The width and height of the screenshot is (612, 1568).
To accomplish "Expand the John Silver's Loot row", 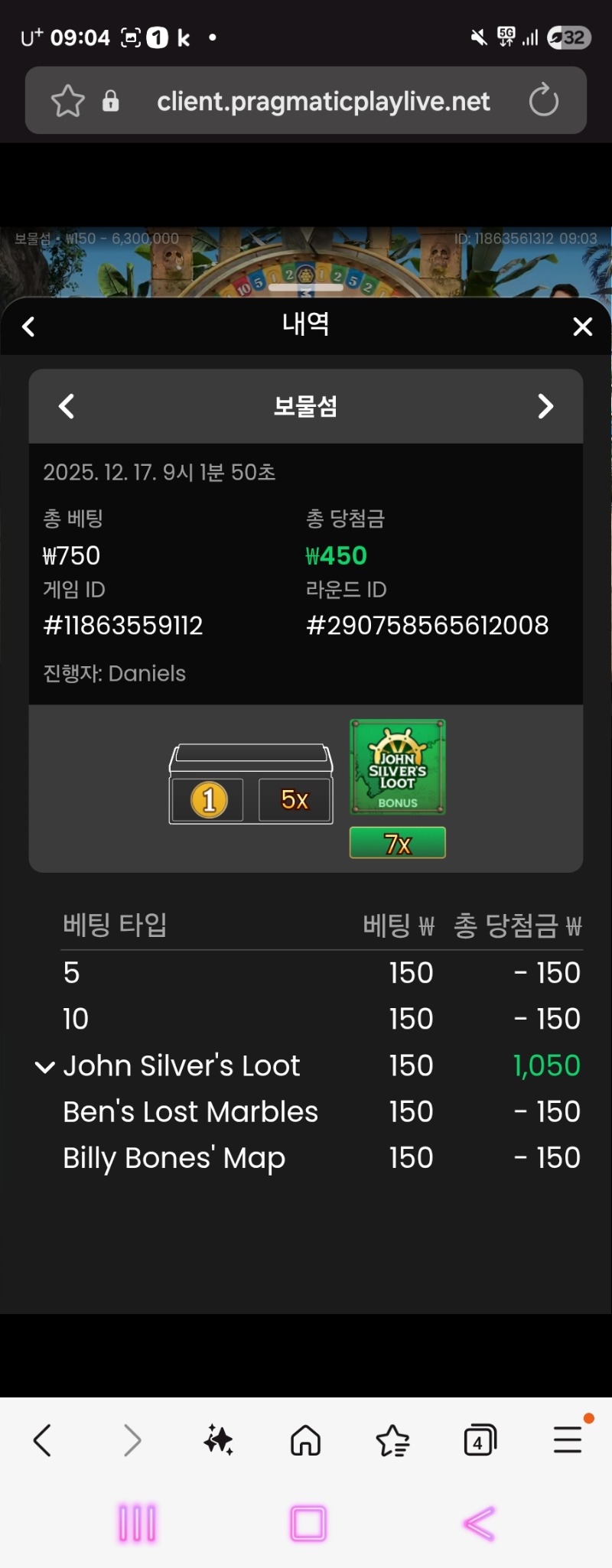I will click(45, 1067).
